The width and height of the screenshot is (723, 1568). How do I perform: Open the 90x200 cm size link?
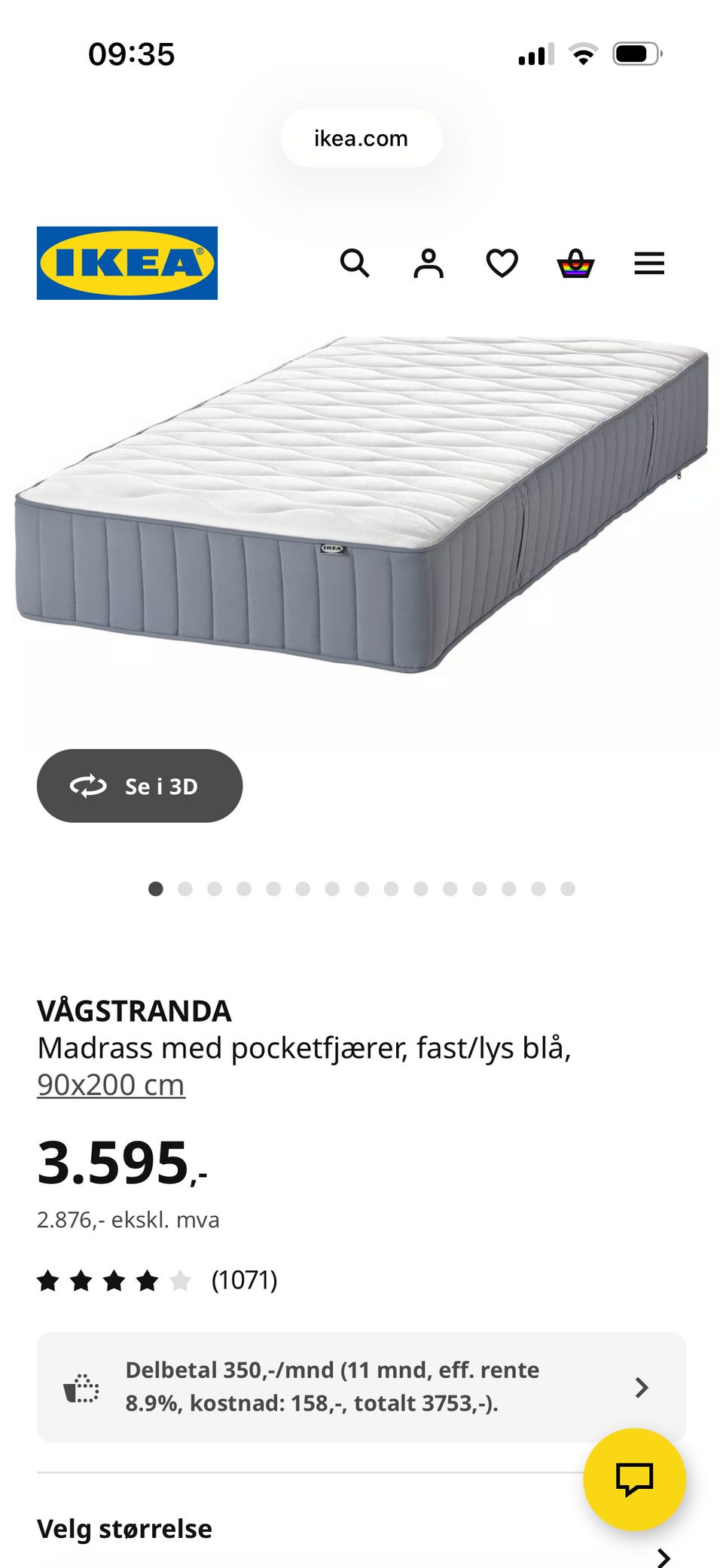point(111,1084)
